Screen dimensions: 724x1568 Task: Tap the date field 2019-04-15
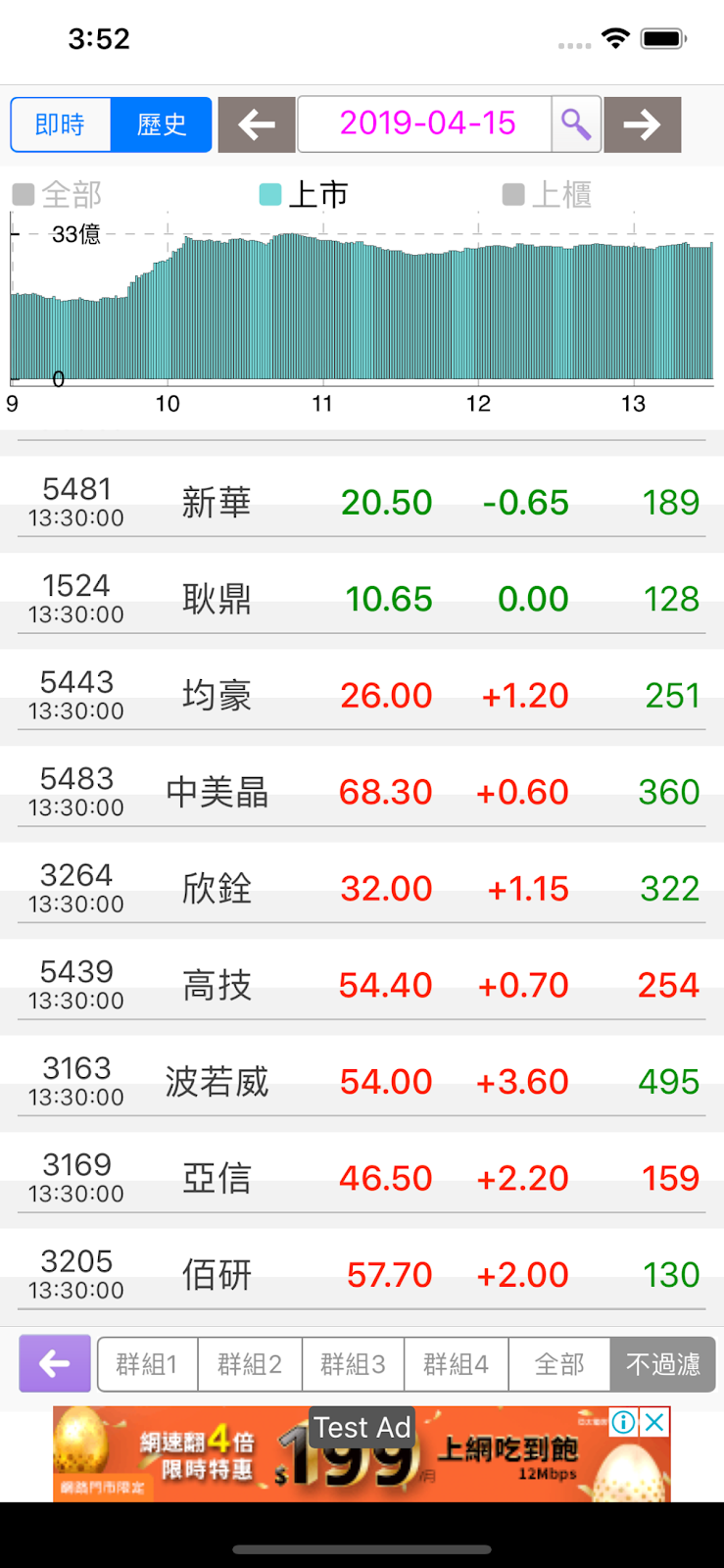point(426,124)
